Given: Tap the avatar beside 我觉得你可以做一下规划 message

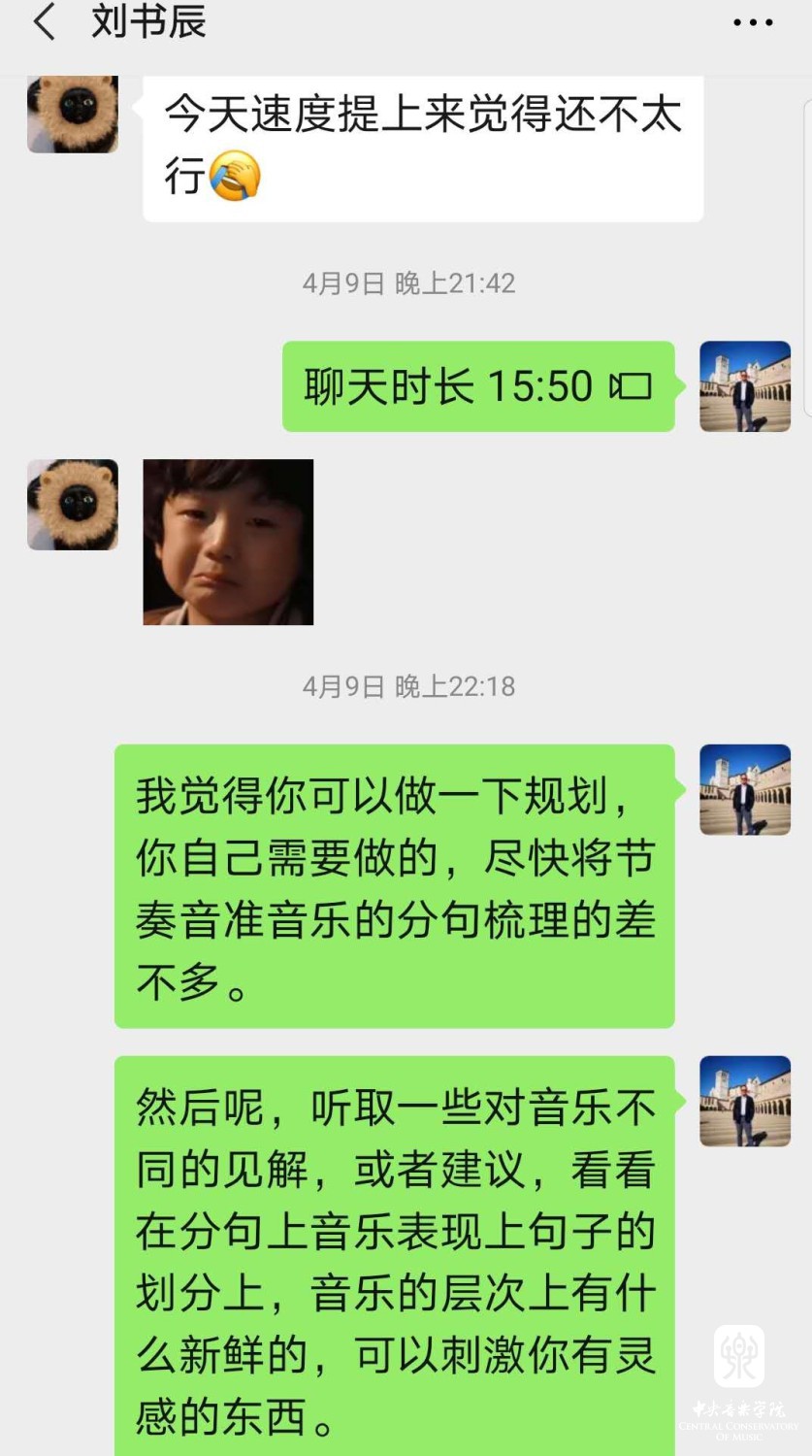Looking at the screenshot, I should 745,789.
